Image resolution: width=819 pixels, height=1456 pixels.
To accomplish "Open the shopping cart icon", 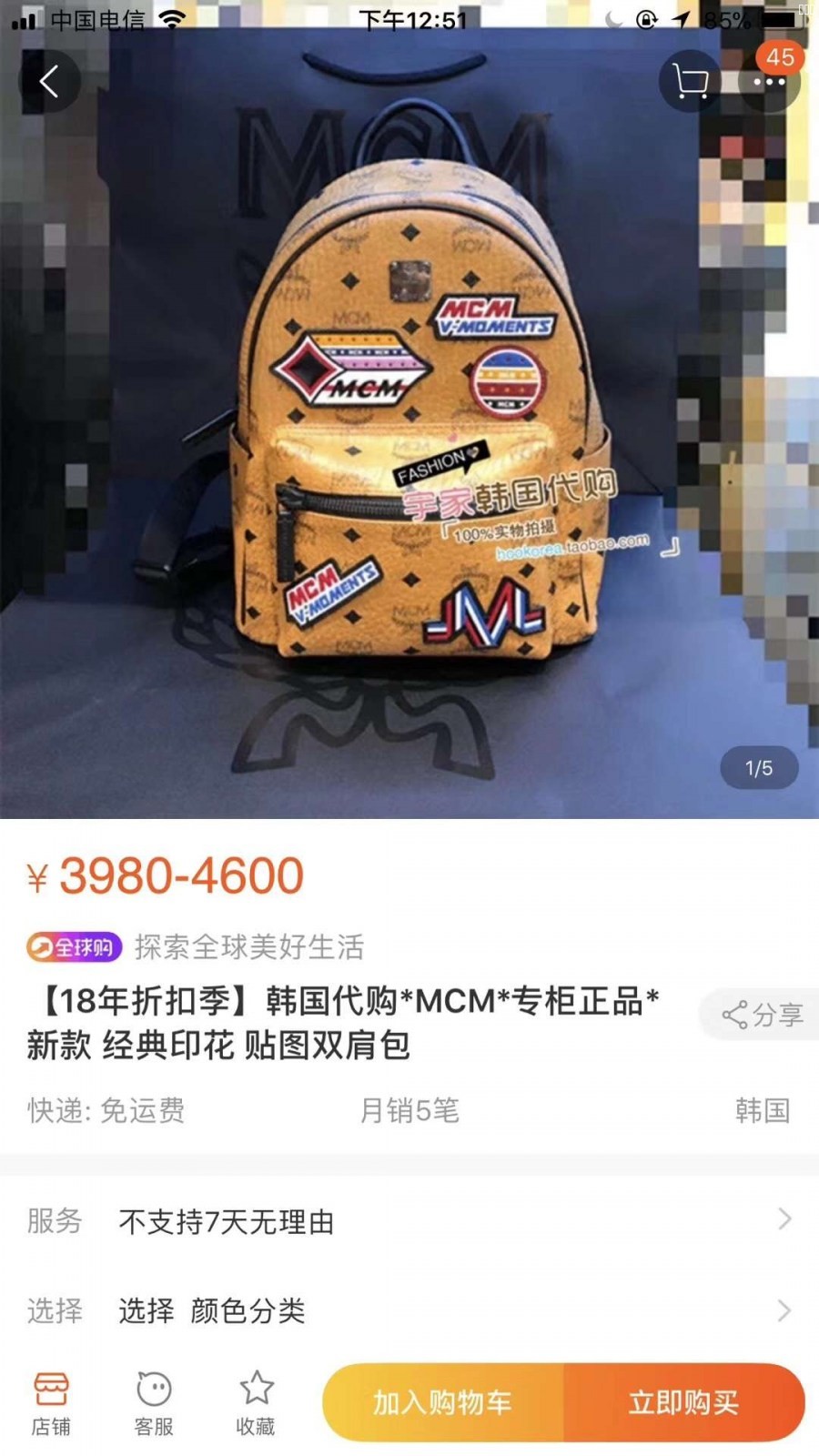I will tap(691, 82).
